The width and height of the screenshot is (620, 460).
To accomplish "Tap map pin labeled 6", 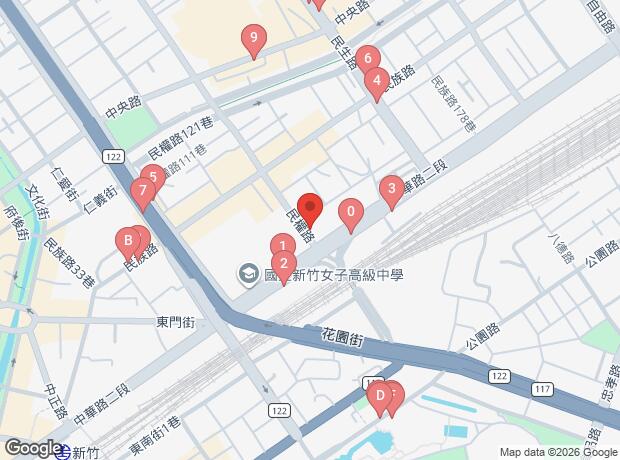I will (367, 58).
